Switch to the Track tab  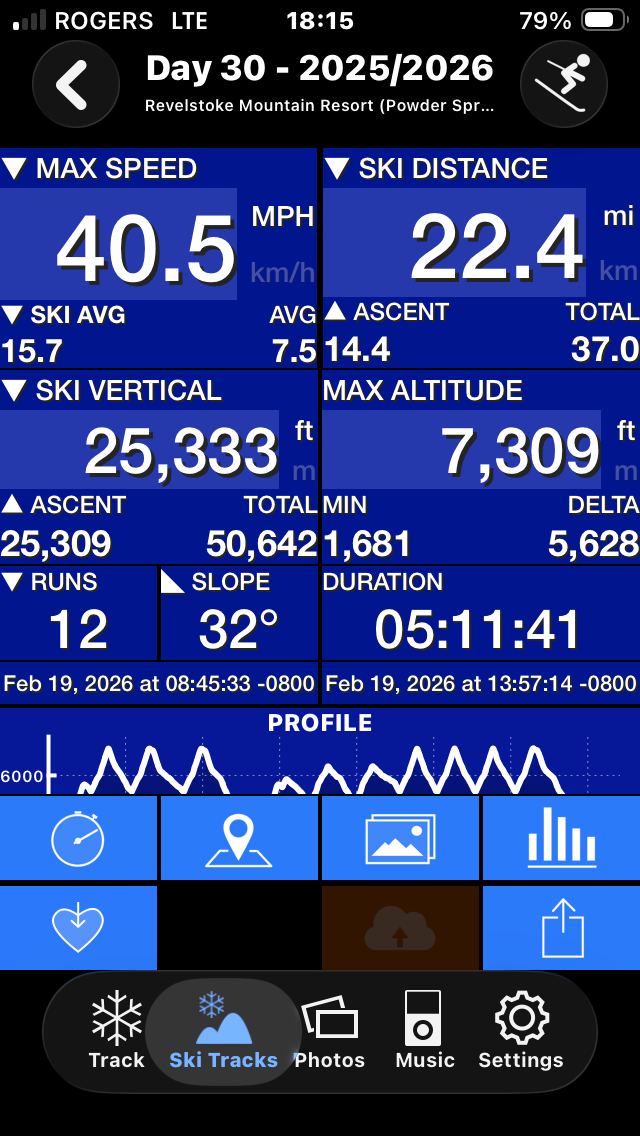click(117, 1032)
